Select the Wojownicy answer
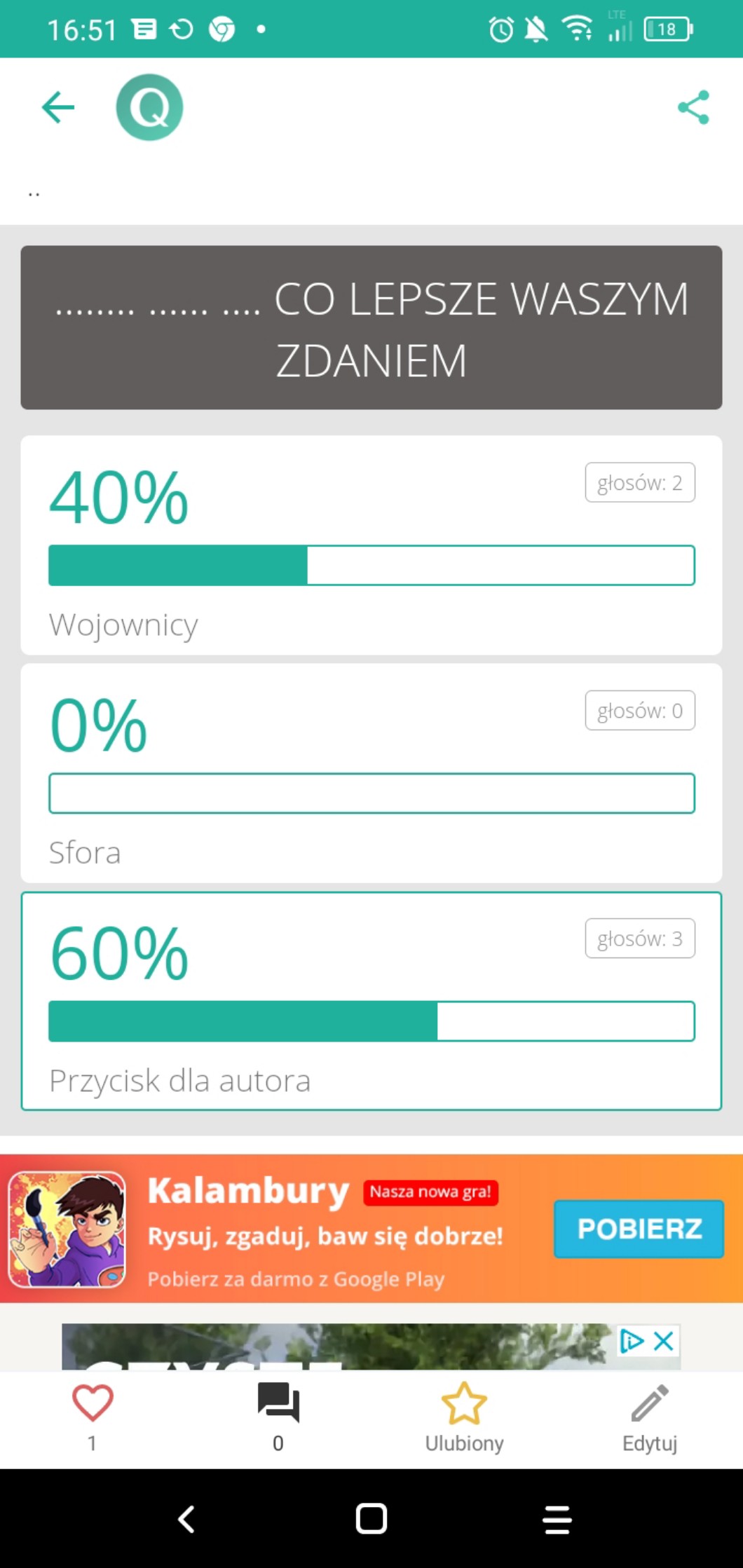 371,545
